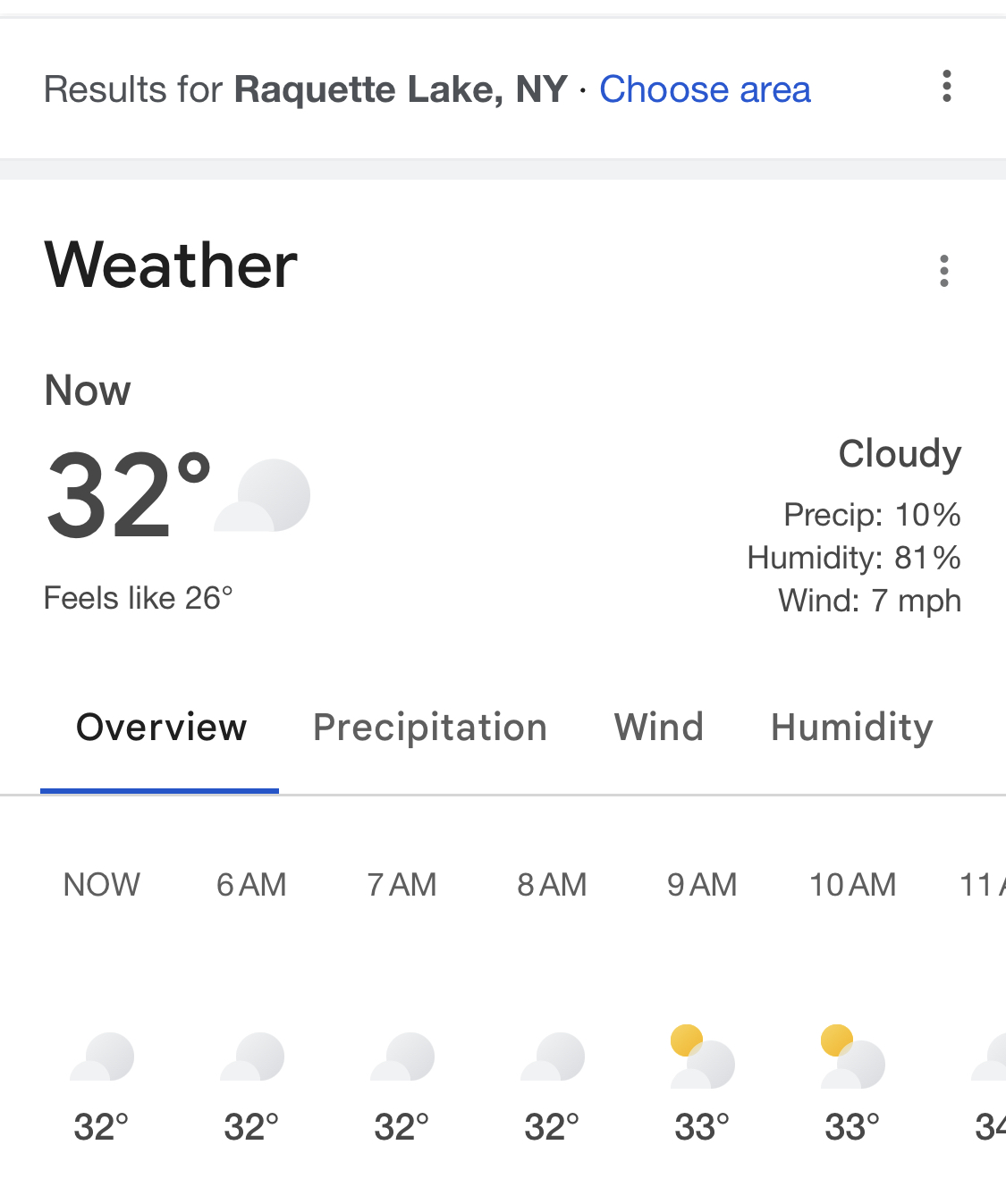The height and width of the screenshot is (1204, 1006).
Task: Switch to the Precipitation tab
Action: click(x=429, y=728)
